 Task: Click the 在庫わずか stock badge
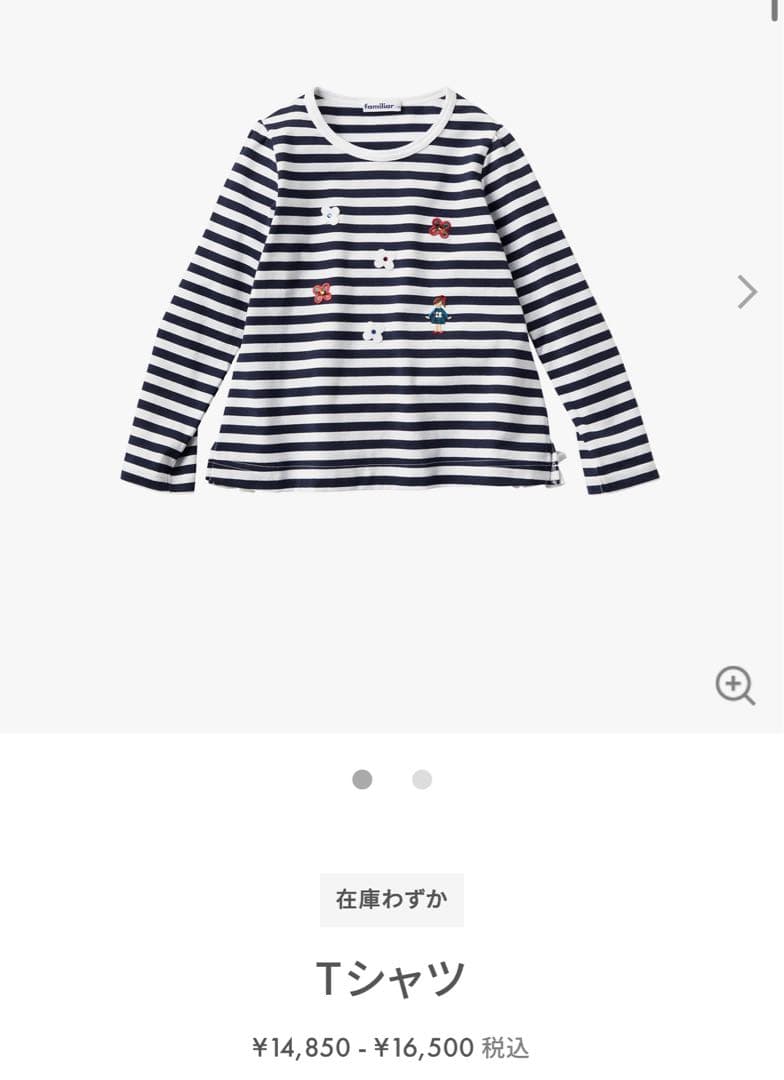click(x=392, y=898)
